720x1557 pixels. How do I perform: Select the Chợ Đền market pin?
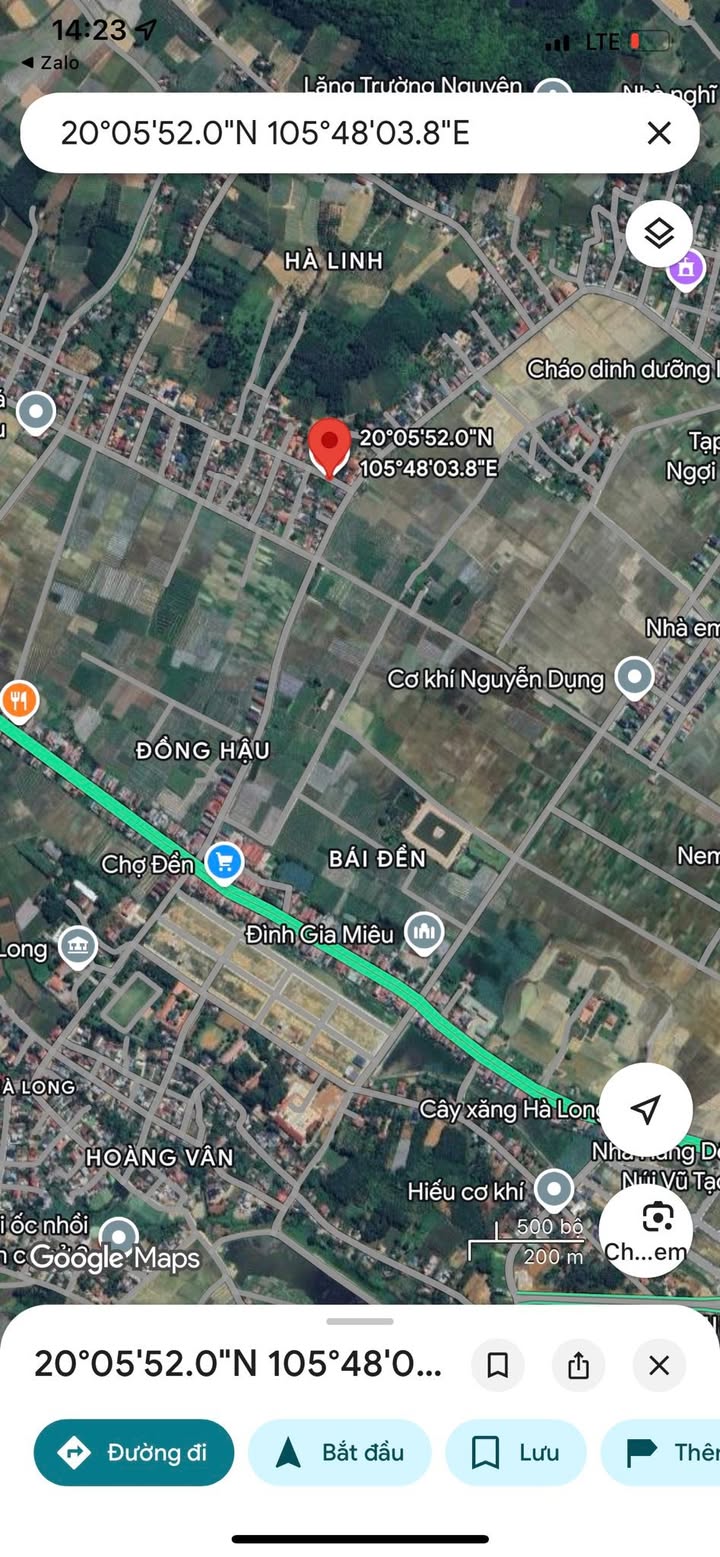coord(224,862)
